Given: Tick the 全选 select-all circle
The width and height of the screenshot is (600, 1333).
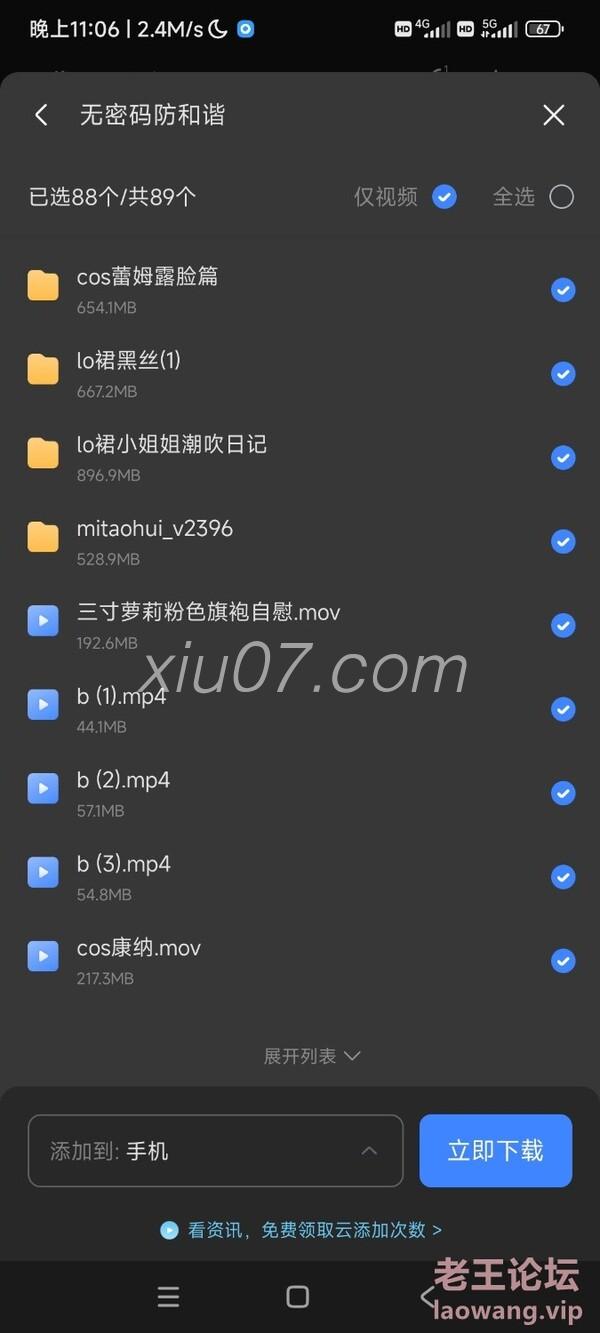Looking at the screenshot, I should [x=562, y=197].
